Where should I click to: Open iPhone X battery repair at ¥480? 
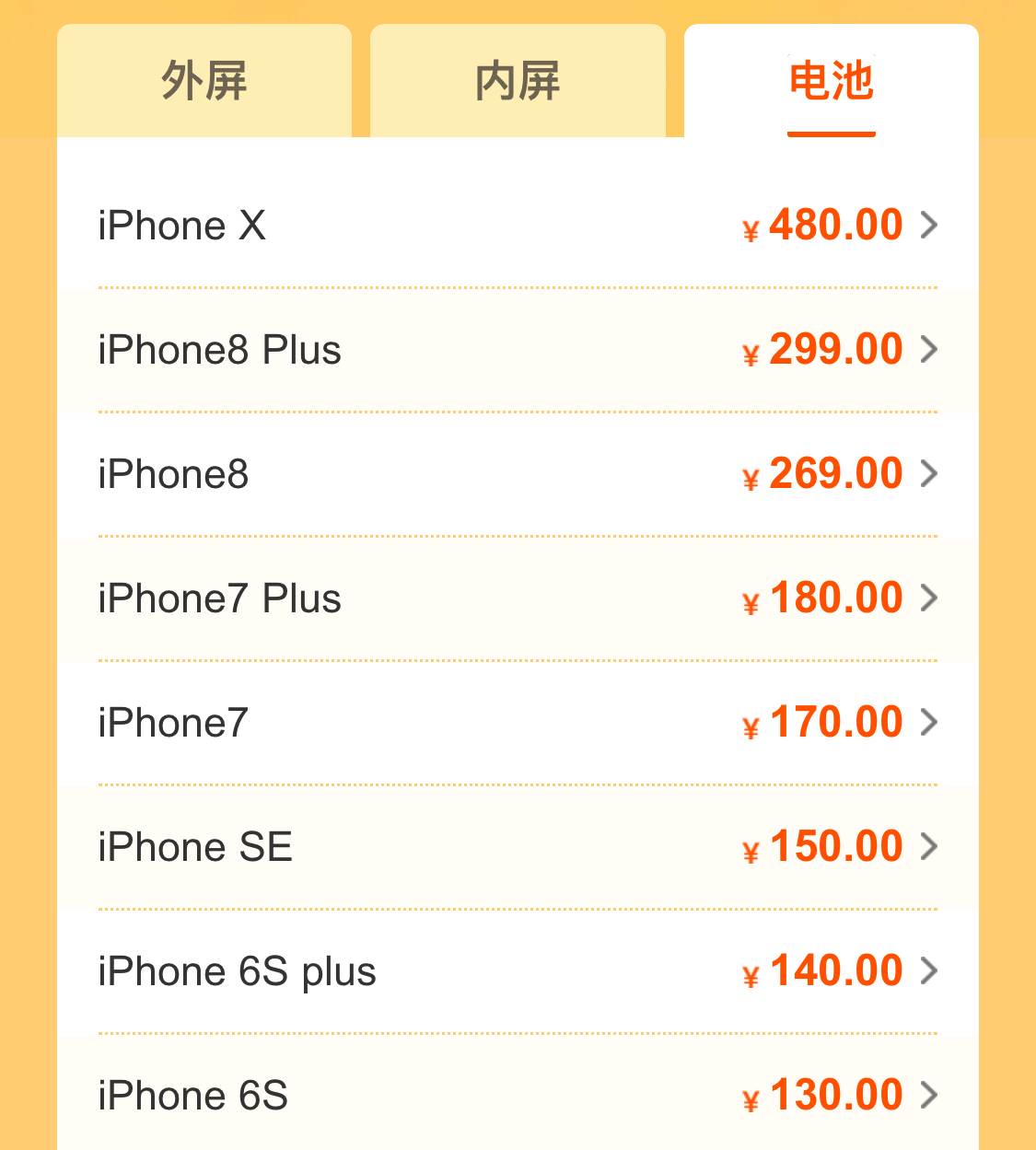click(518, 226)
